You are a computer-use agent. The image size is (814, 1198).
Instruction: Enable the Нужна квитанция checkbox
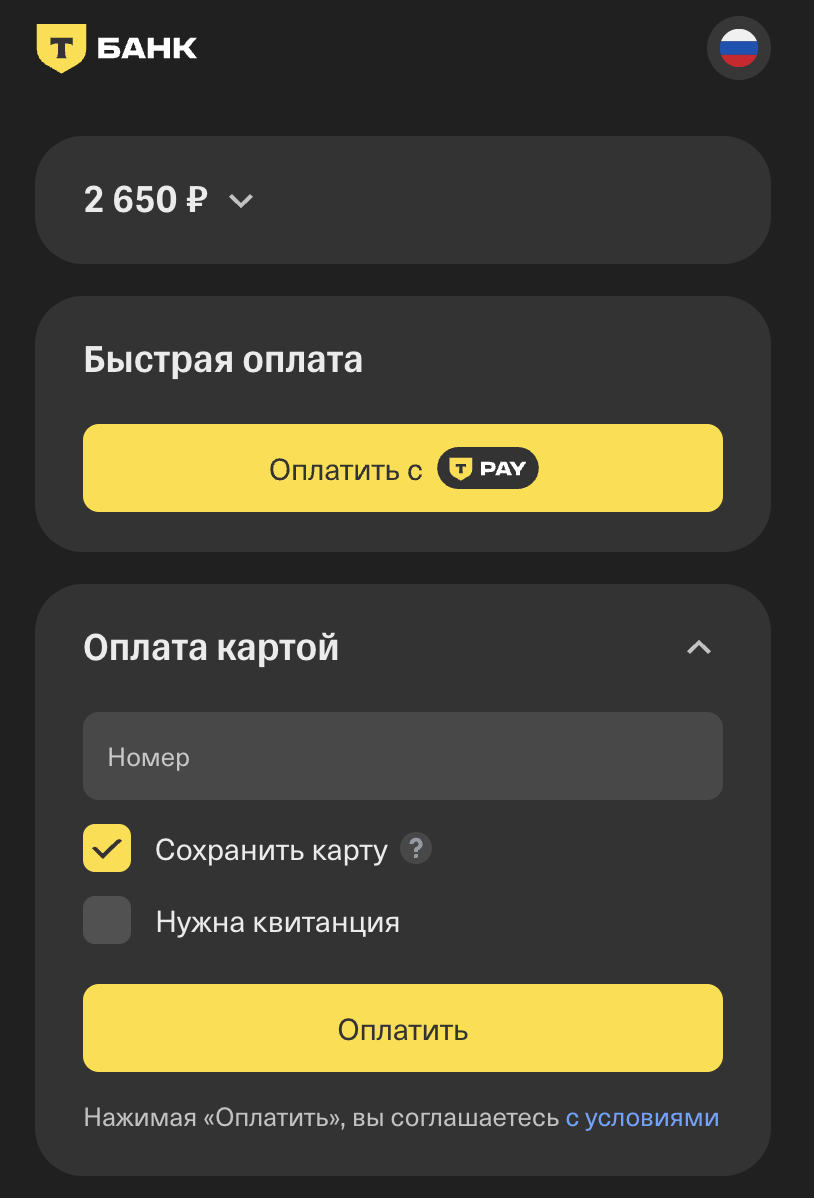(106, 920)
